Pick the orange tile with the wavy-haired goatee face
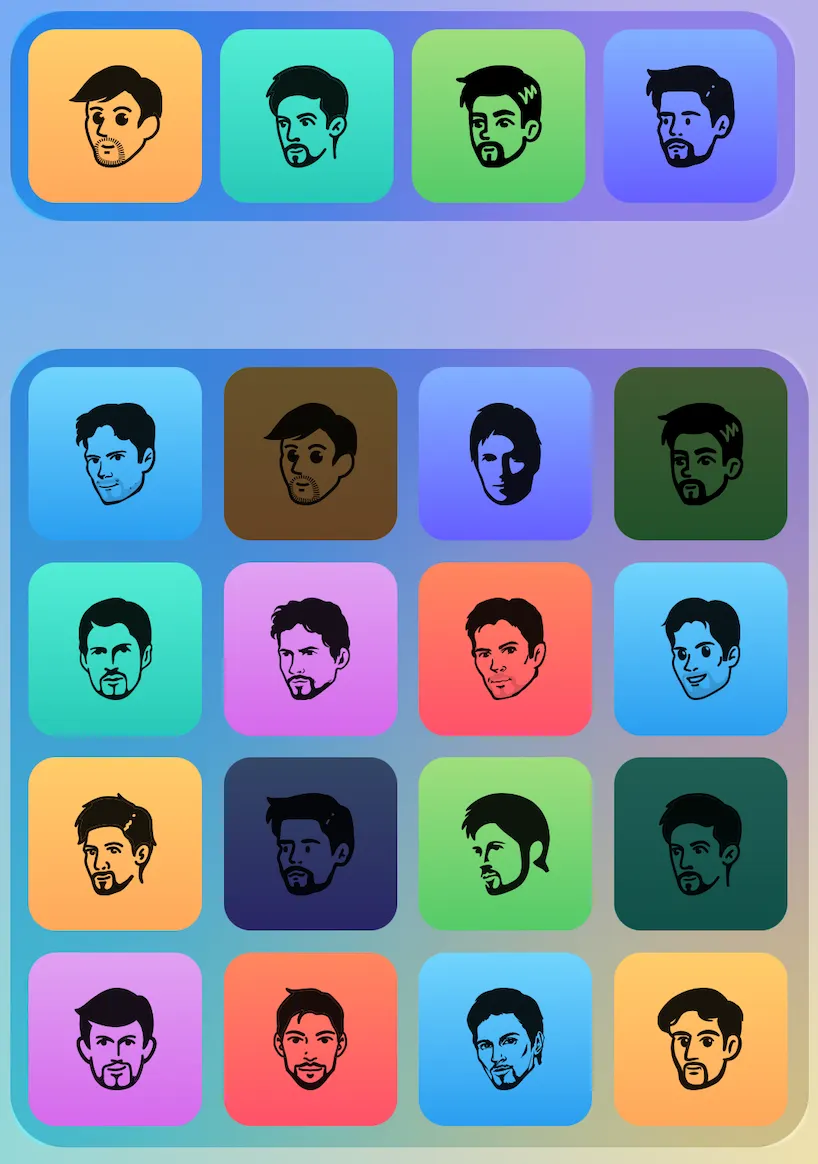Viewport: 818px width, 1164px height. pos(700,1038)
